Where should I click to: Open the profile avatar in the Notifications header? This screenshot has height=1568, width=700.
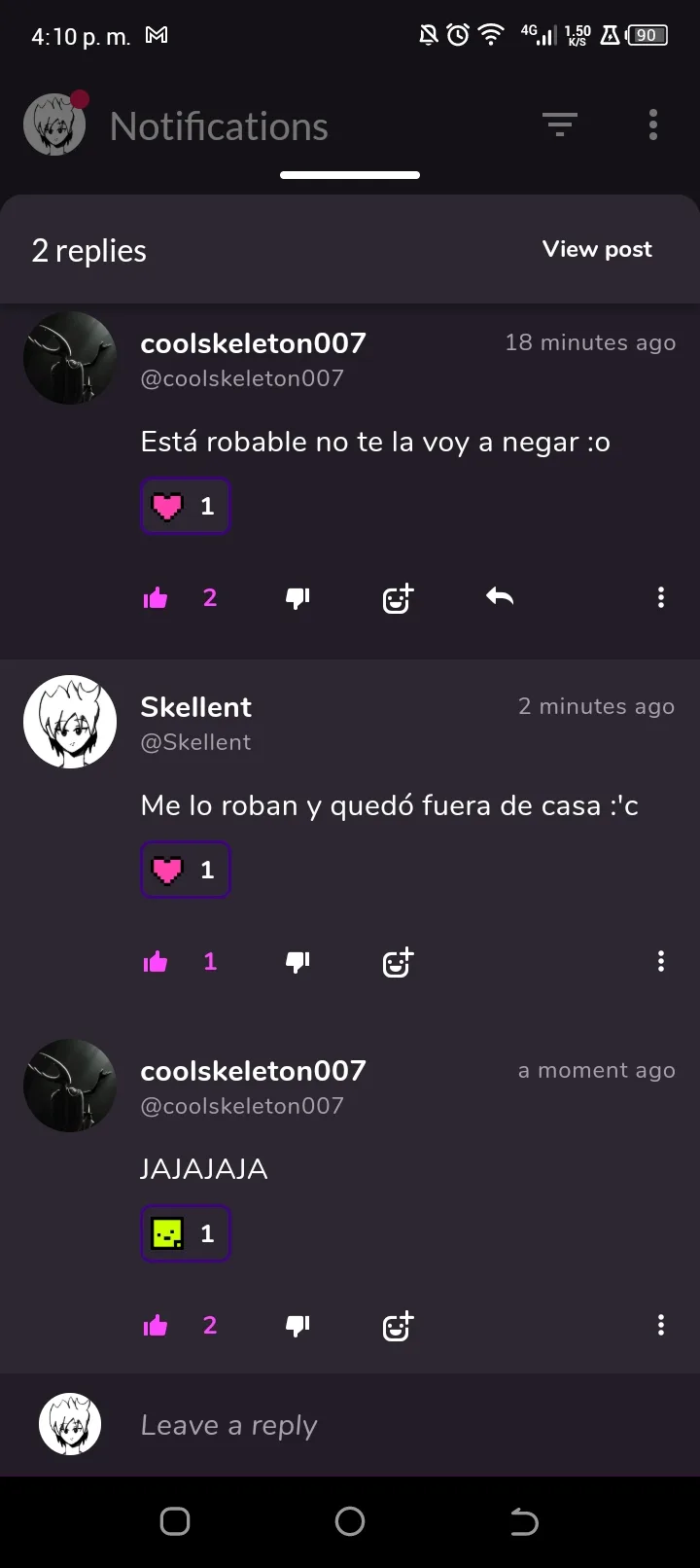point(54,125)
